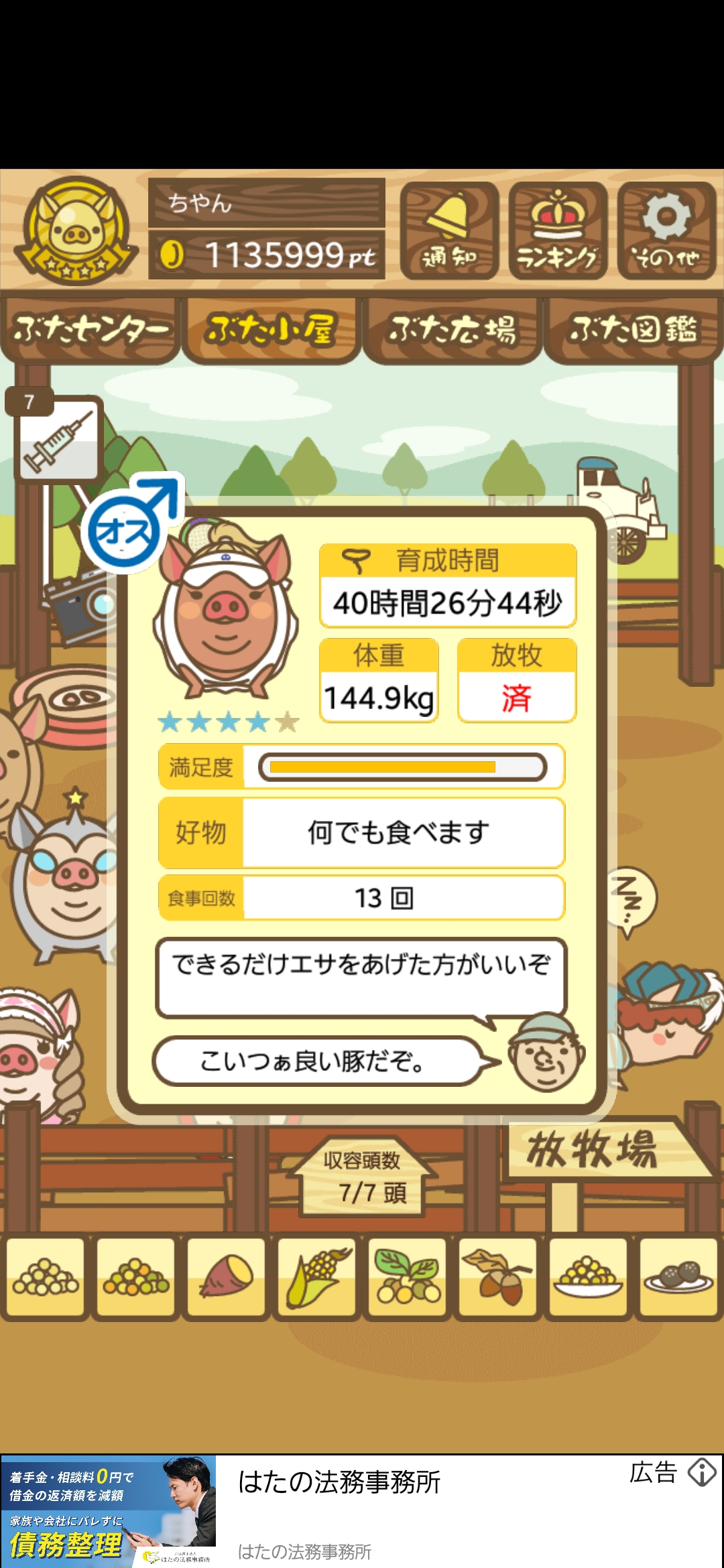The image size is (724, 1568).
Task: Select the dark truffle feed plate
Action: pyautogui.click(x=679, y=1277)
